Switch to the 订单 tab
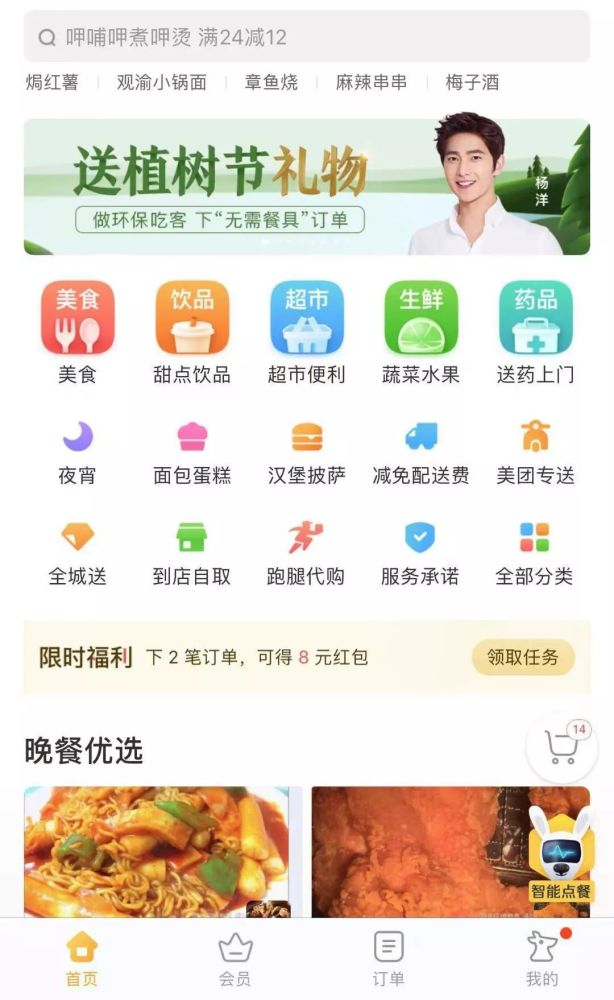The width and height of the screenshot is (614, 1000). click(x=388, y=959)
